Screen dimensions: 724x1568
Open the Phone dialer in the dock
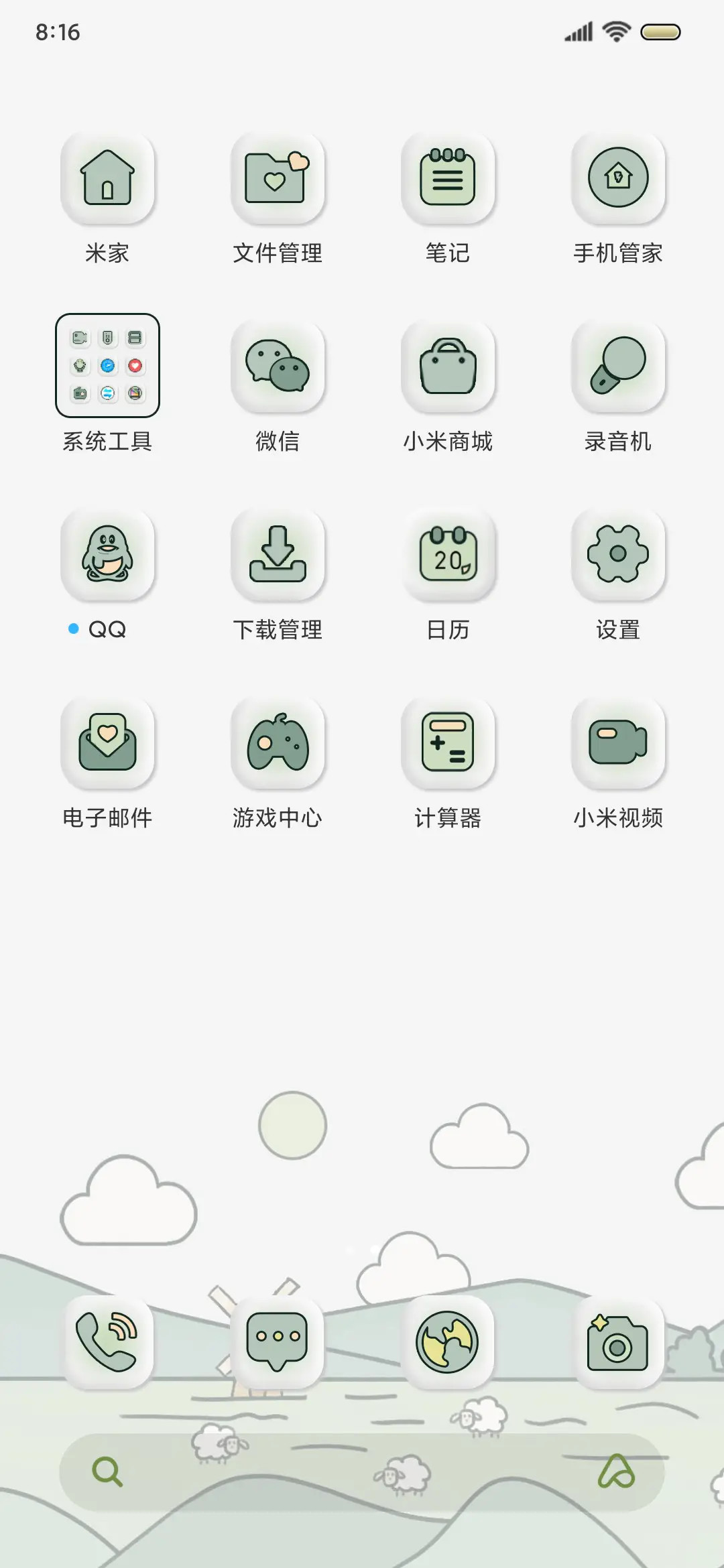click(x=109, y=1344)
